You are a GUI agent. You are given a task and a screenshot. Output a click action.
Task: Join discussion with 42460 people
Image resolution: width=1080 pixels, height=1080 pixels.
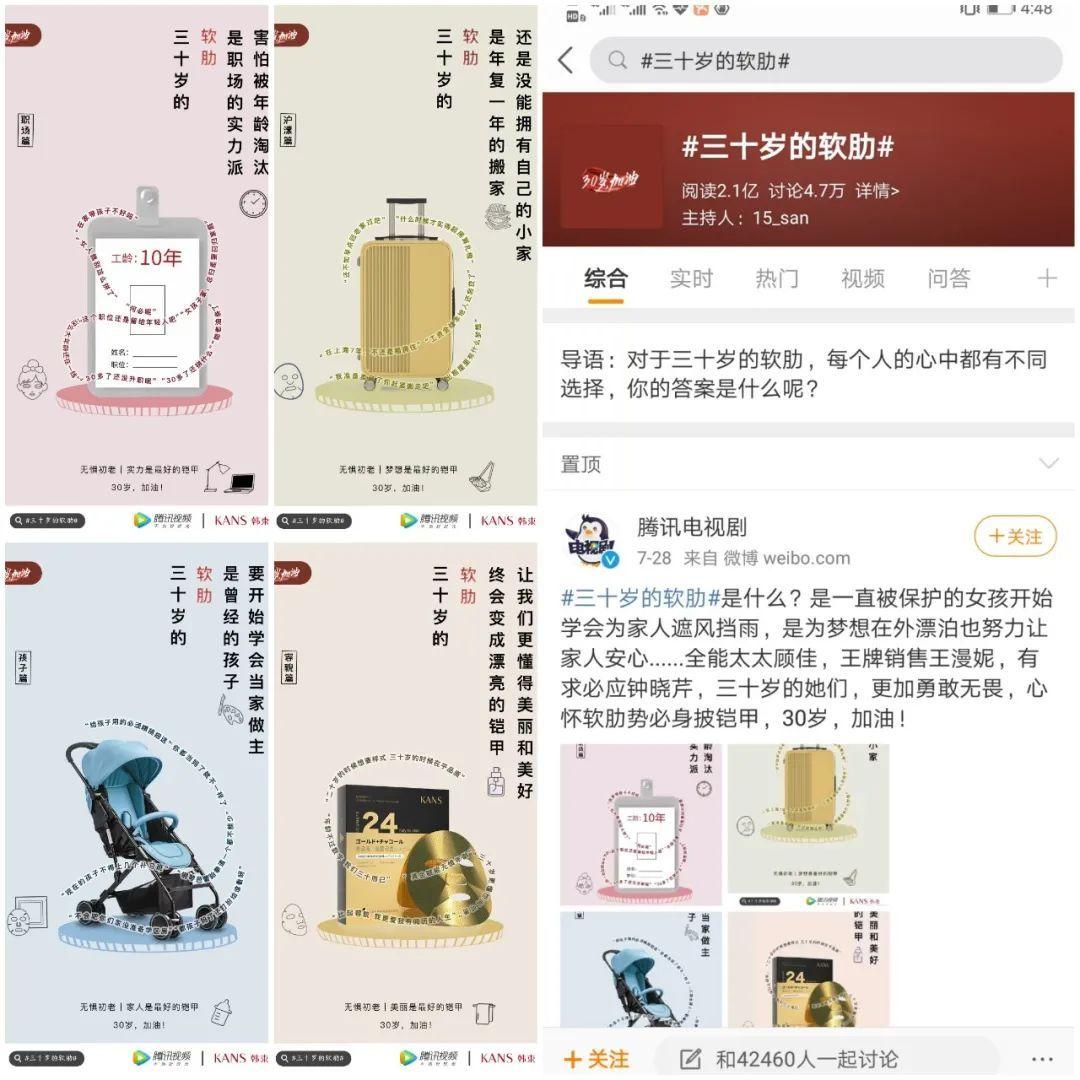806,1058
